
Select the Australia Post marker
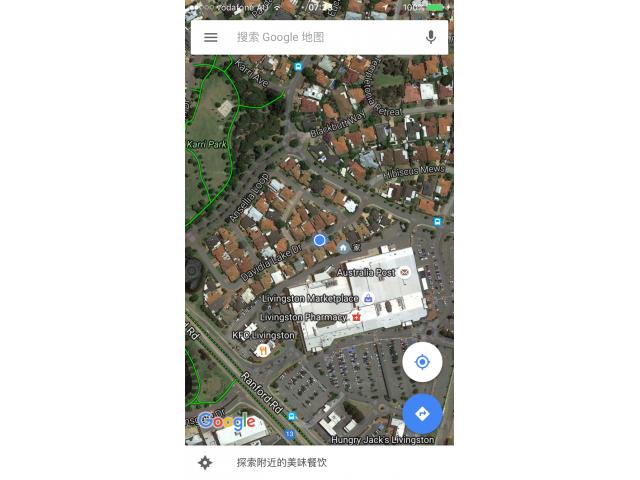(404, 272)
